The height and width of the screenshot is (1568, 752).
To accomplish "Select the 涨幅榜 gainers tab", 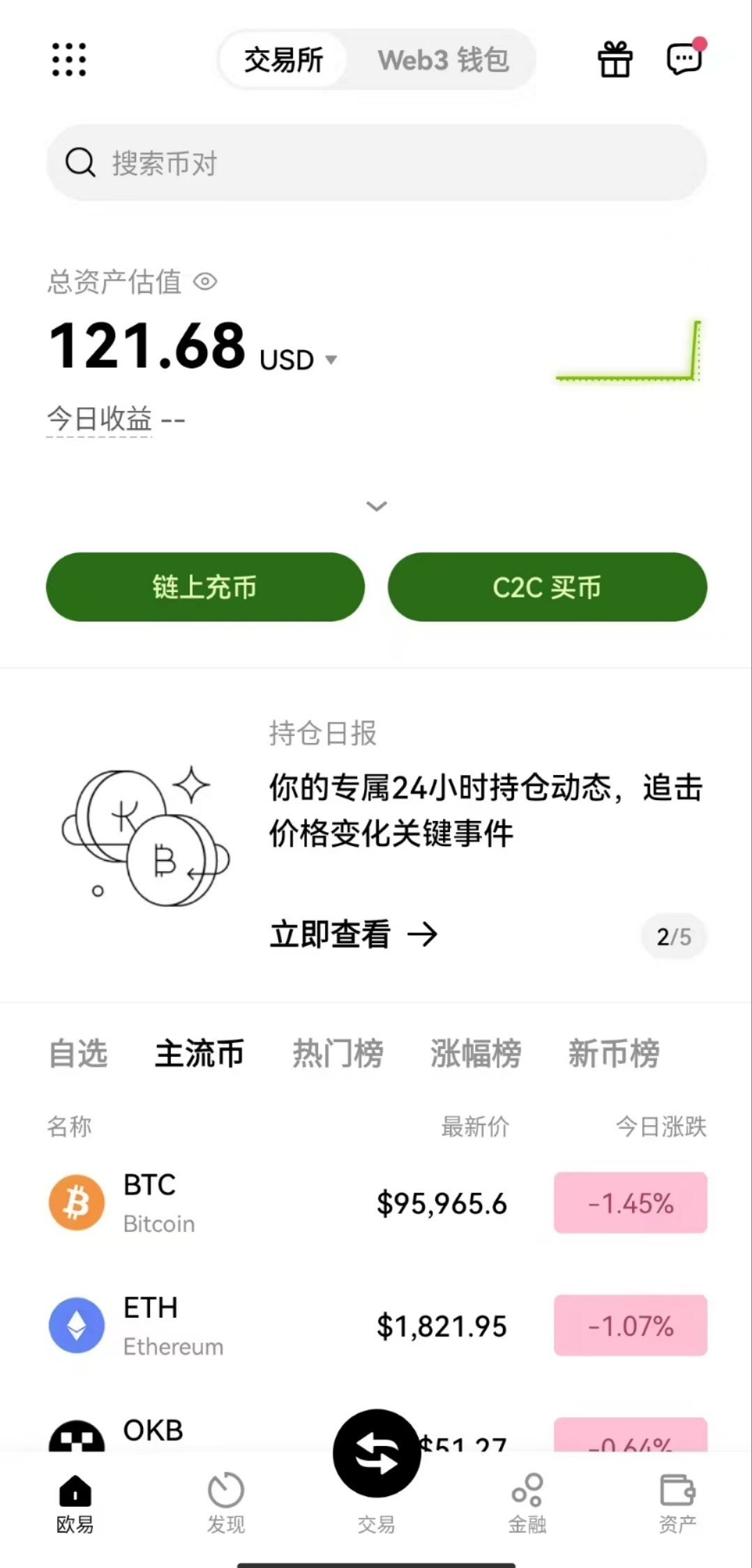I will tap(476, 1053).
